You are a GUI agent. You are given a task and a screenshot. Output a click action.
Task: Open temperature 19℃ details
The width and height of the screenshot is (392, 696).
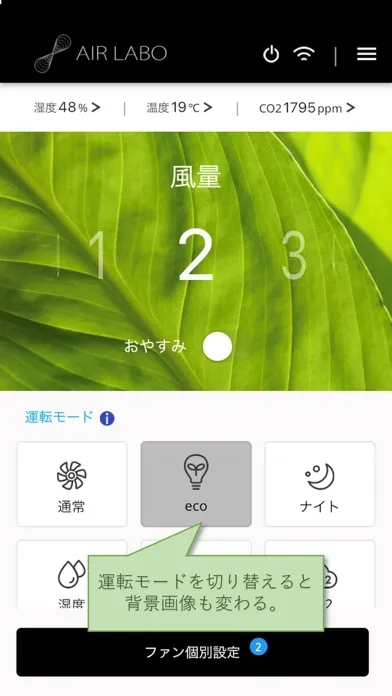click(x=179, y=107)
